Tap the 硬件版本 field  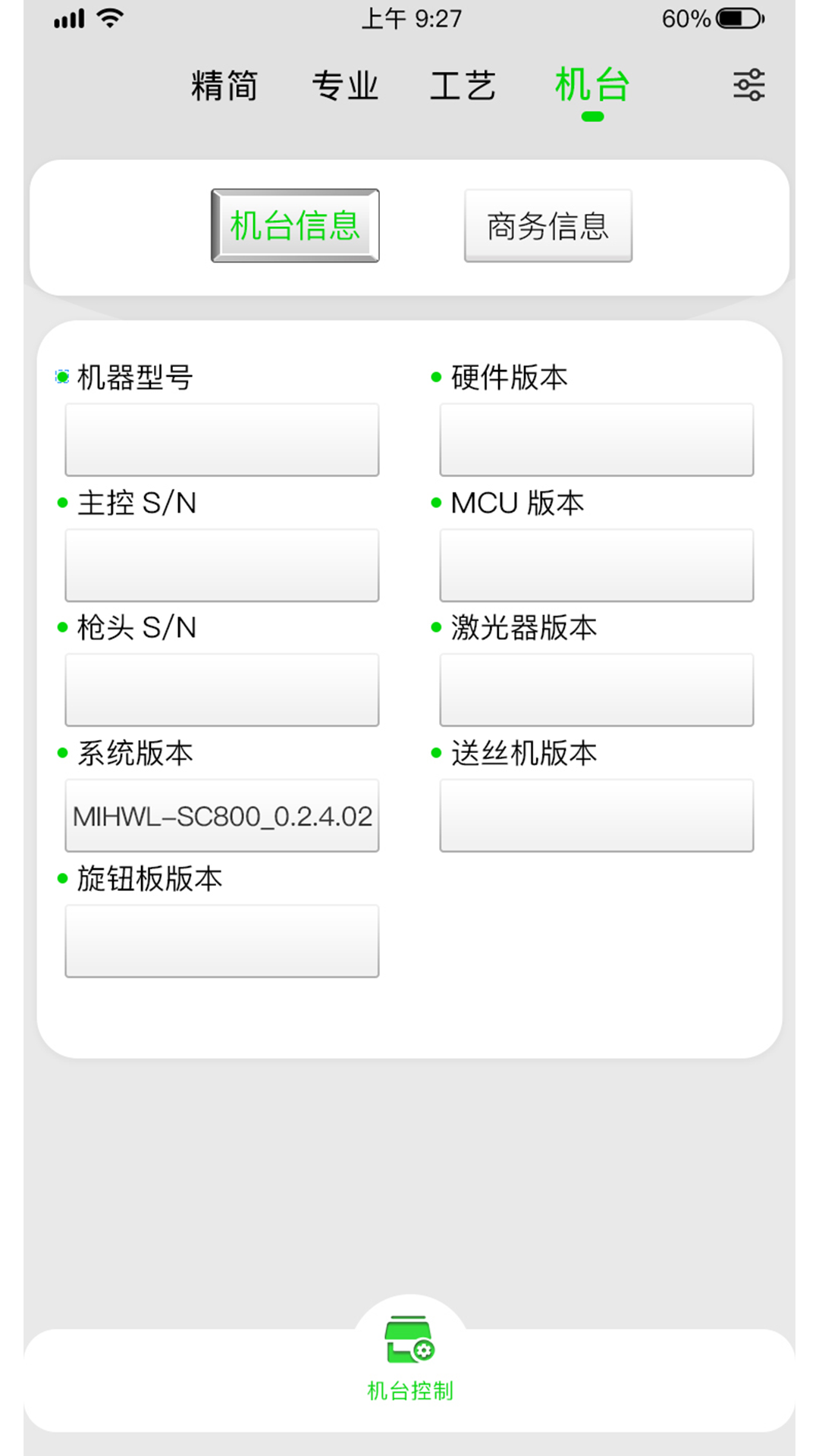pyautogui.click(x=597, y=440)
